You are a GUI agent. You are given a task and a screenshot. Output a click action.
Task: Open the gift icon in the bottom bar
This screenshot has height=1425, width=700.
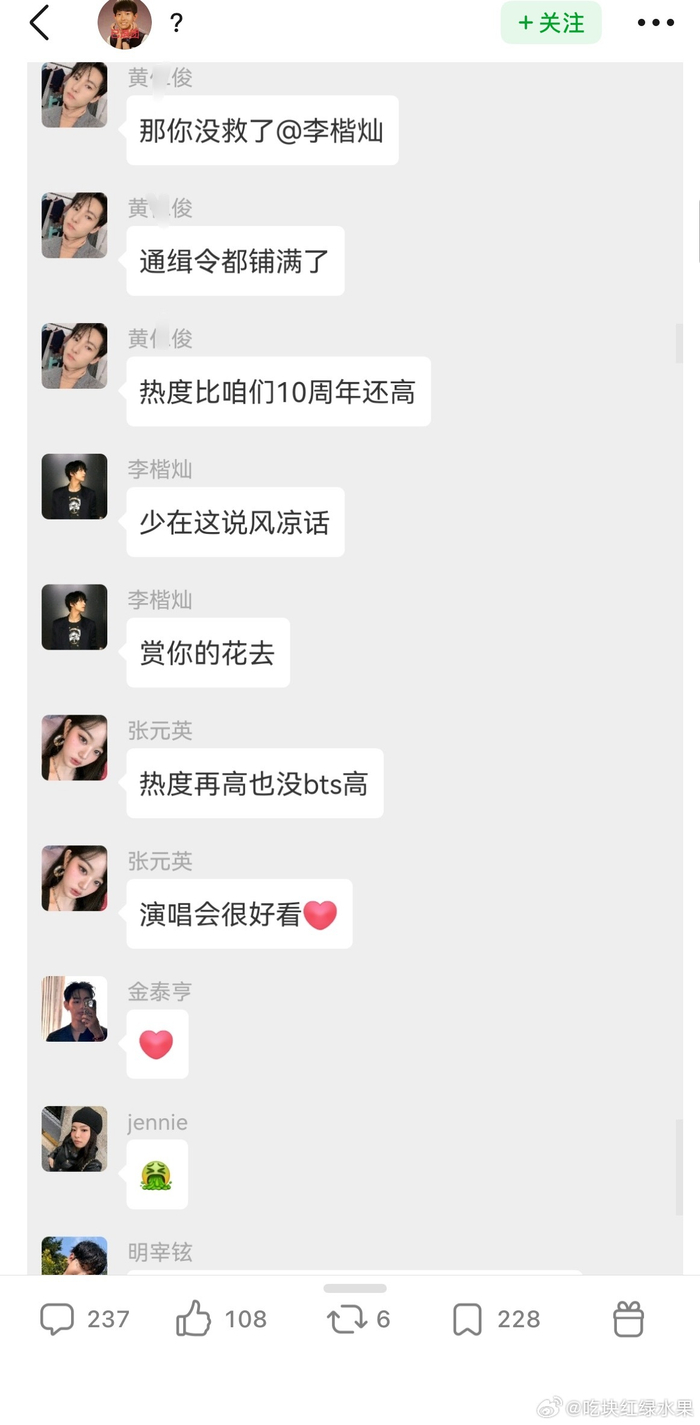(628, 1319)
